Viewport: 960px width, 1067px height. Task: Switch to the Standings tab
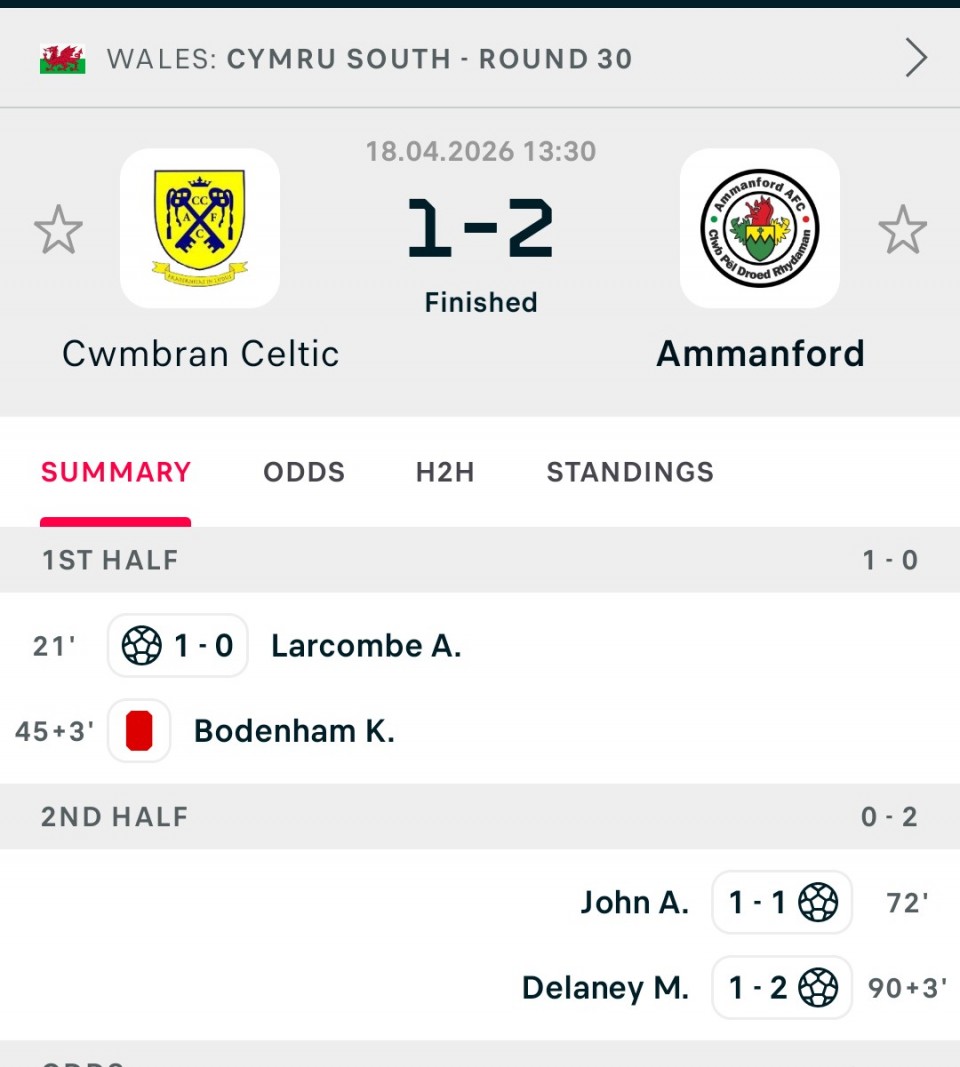click(x=630, y=472)
